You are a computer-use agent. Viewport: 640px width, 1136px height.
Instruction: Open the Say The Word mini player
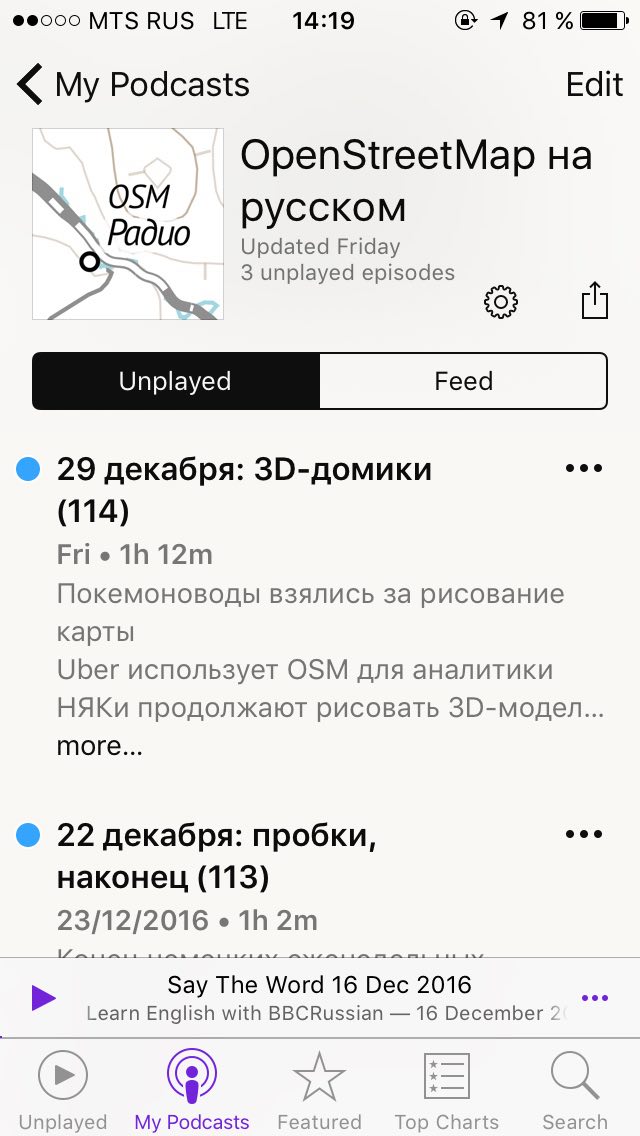320,998
